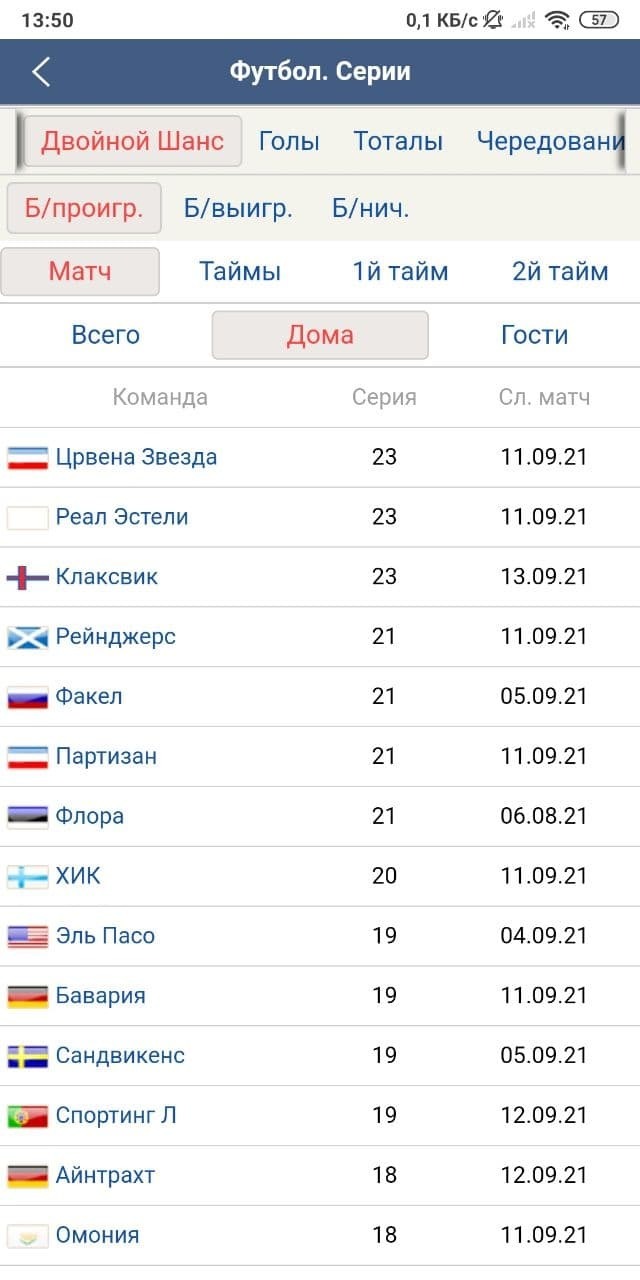This screenshot has height=1280, width=640.
Task: Open team Омония
Action: (98, 1235)
